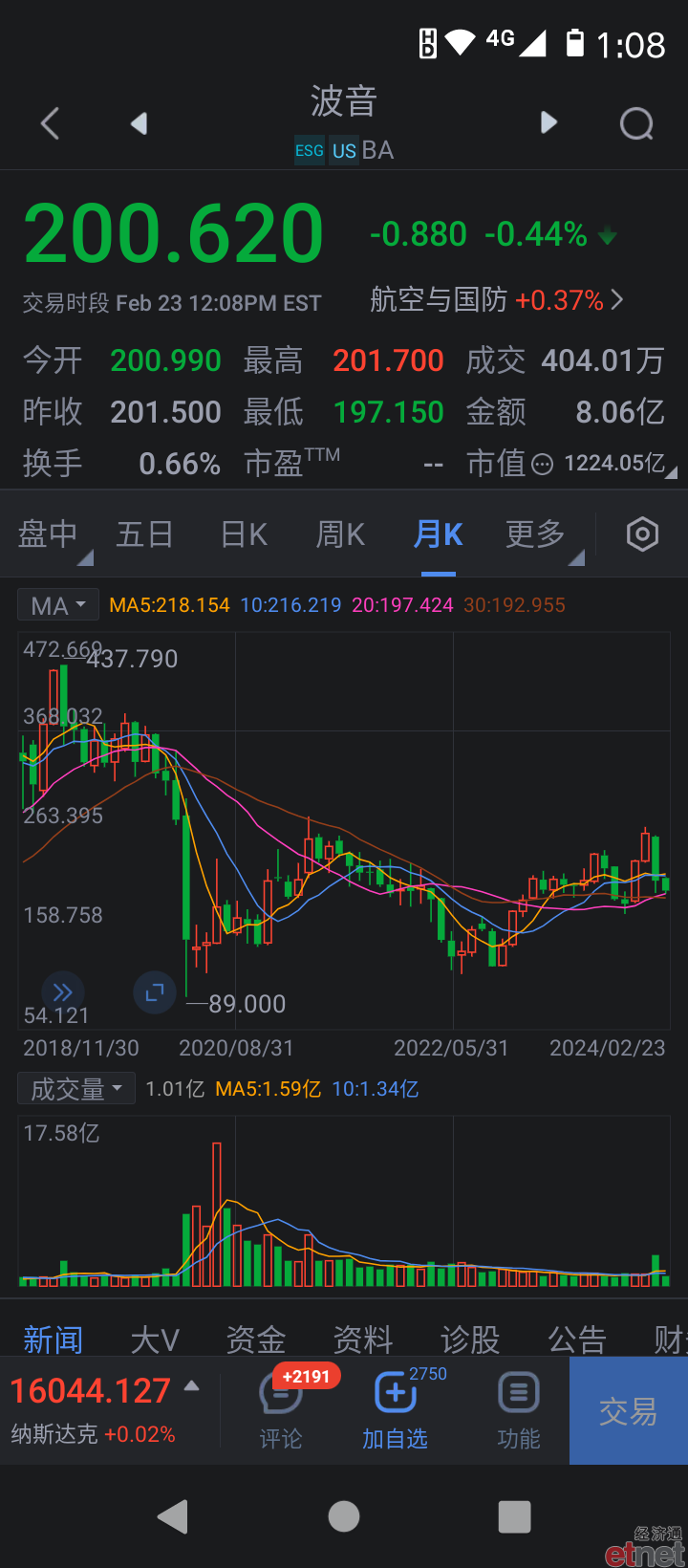Expand the 更多 chart options

536,534
